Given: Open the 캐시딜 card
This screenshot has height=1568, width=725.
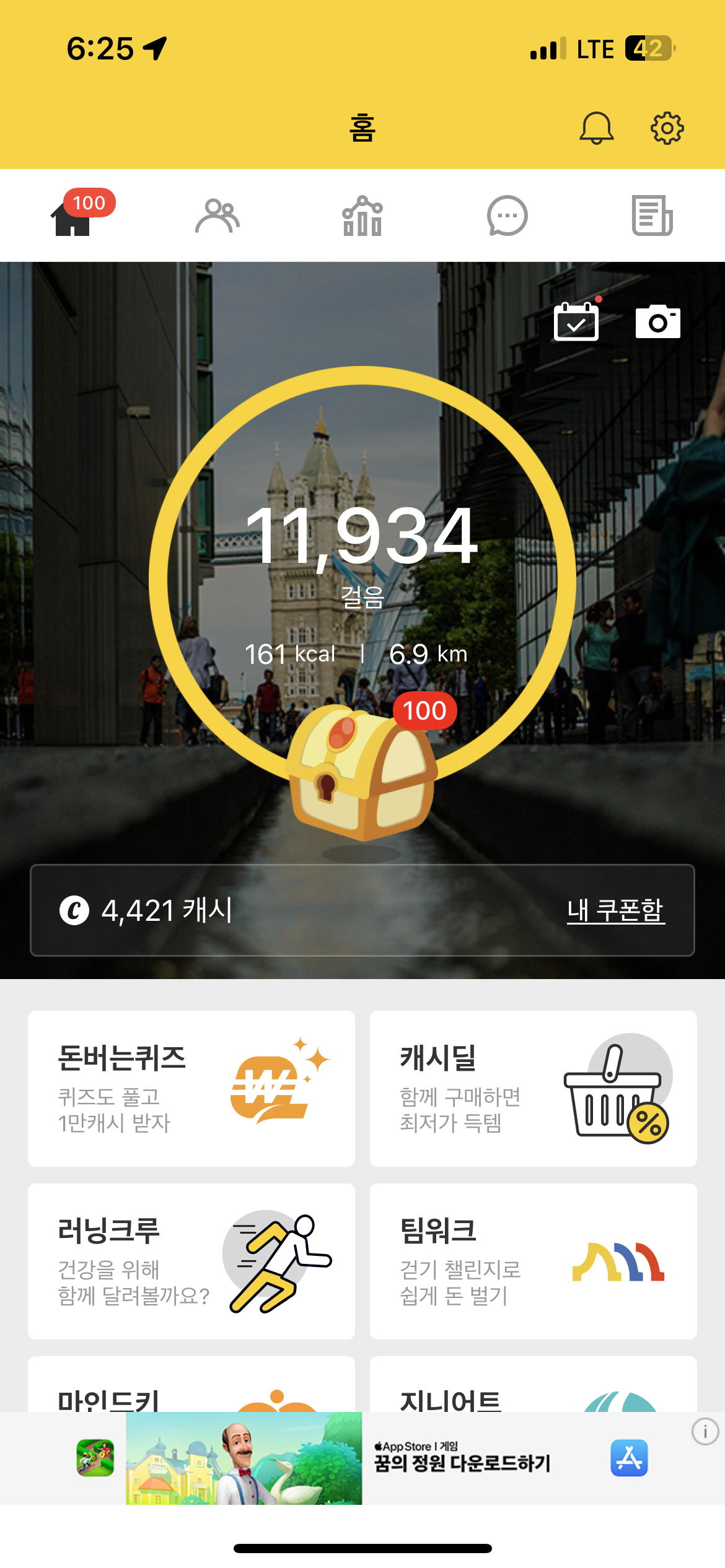Looking at the screenshot, I should 533,1088.
